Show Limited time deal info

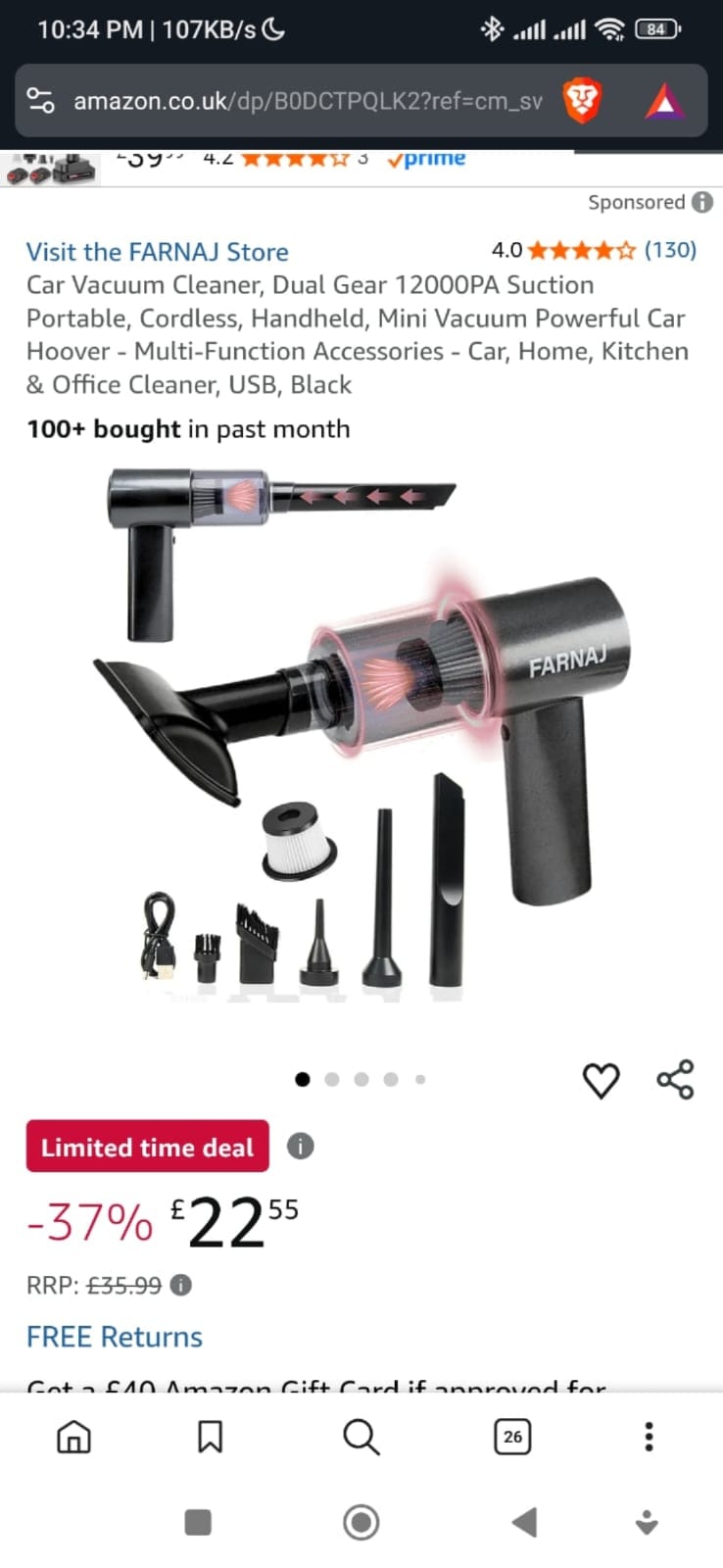click(301, 1146)
